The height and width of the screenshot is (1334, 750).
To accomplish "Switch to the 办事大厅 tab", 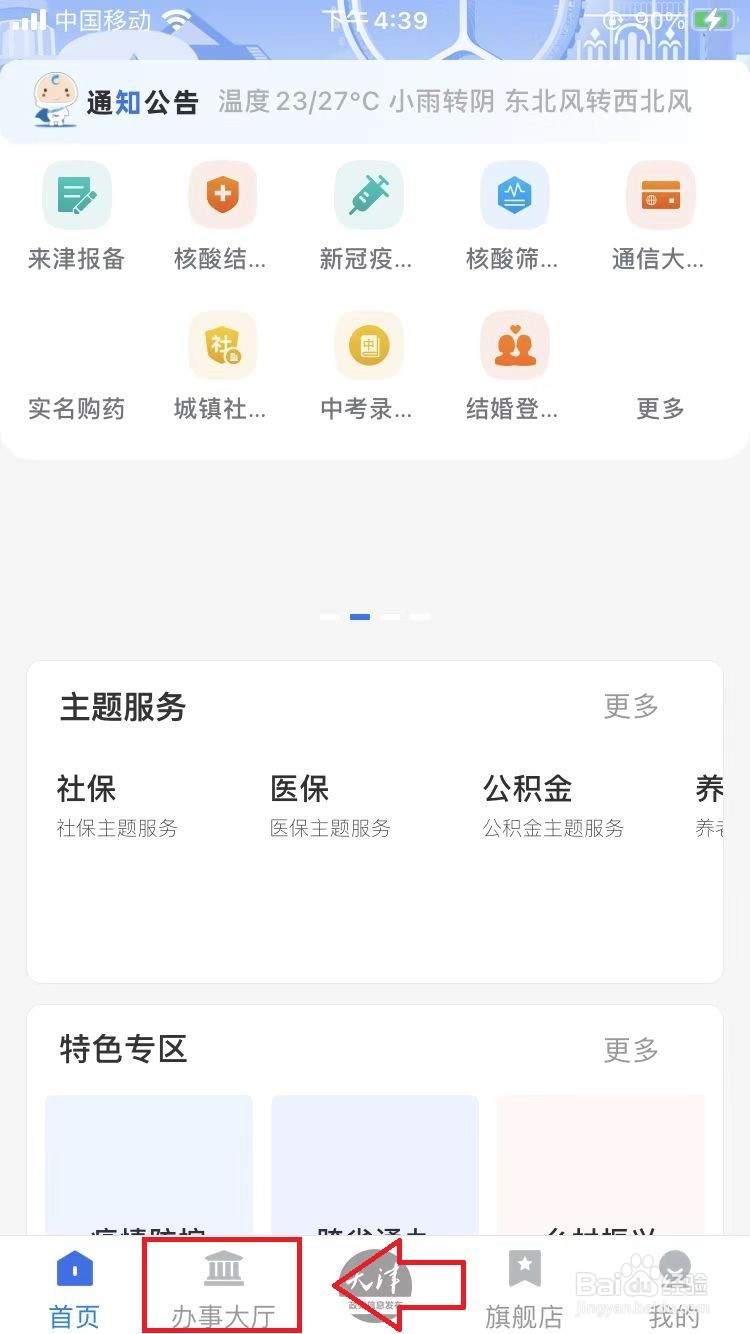I will coord(223,1290).
